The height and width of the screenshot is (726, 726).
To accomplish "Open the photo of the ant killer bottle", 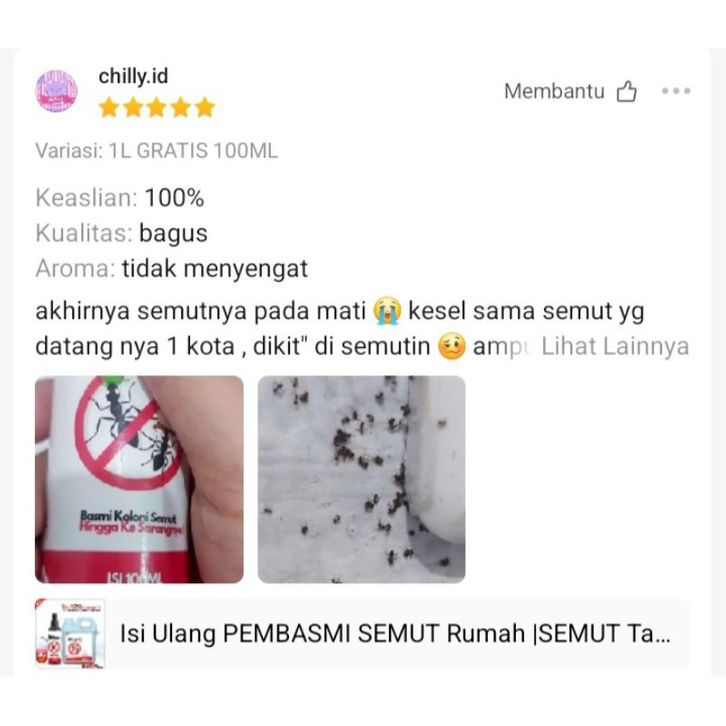I will point(139,479).
